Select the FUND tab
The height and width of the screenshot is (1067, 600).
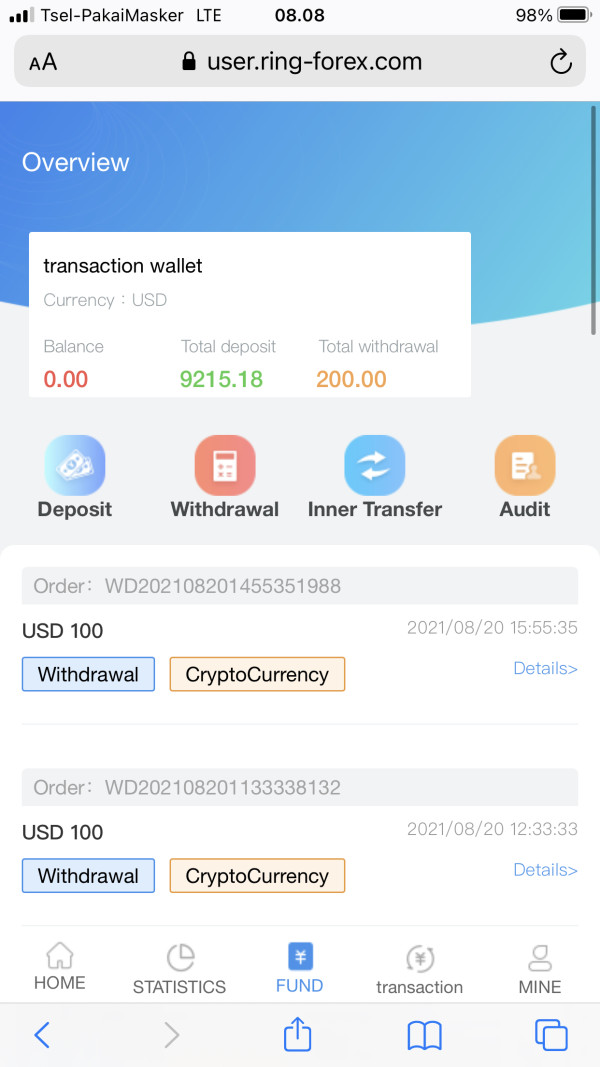click(x=299, y=968)
